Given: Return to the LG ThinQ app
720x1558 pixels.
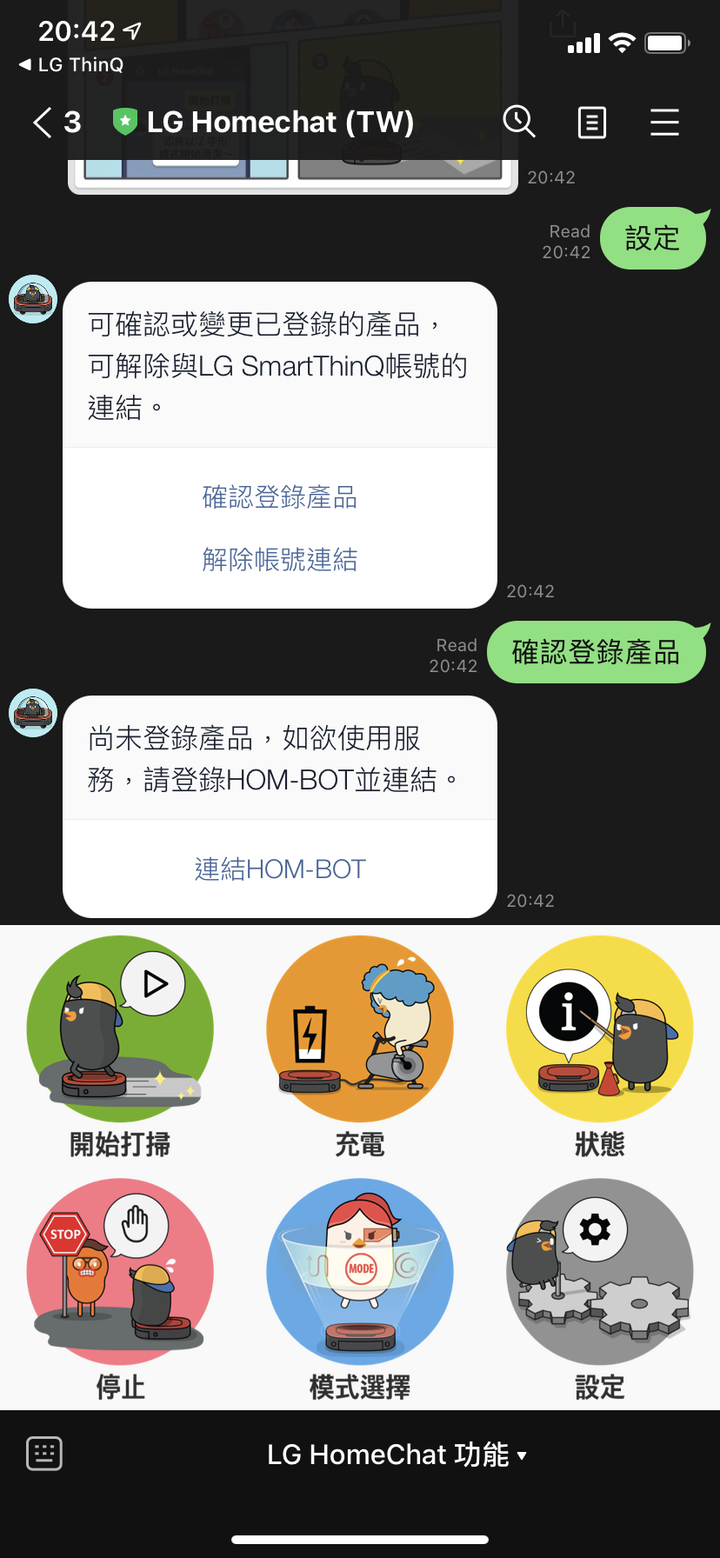Looking at the screenshot, I should pos(70,65).
